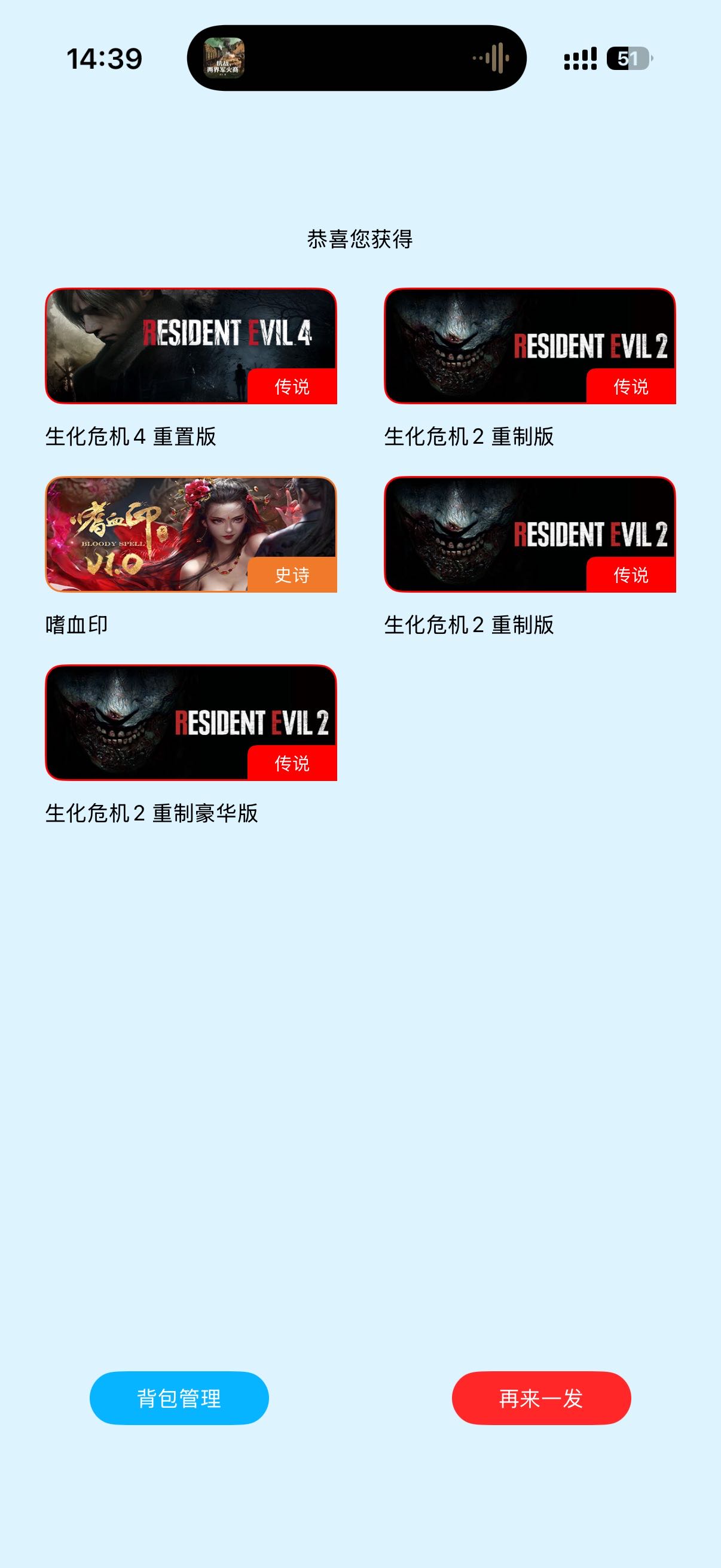This screenshot has height=1568, width=721.
Task: Open the 生化危机4 重置版 card
Action: click(191, 346)
